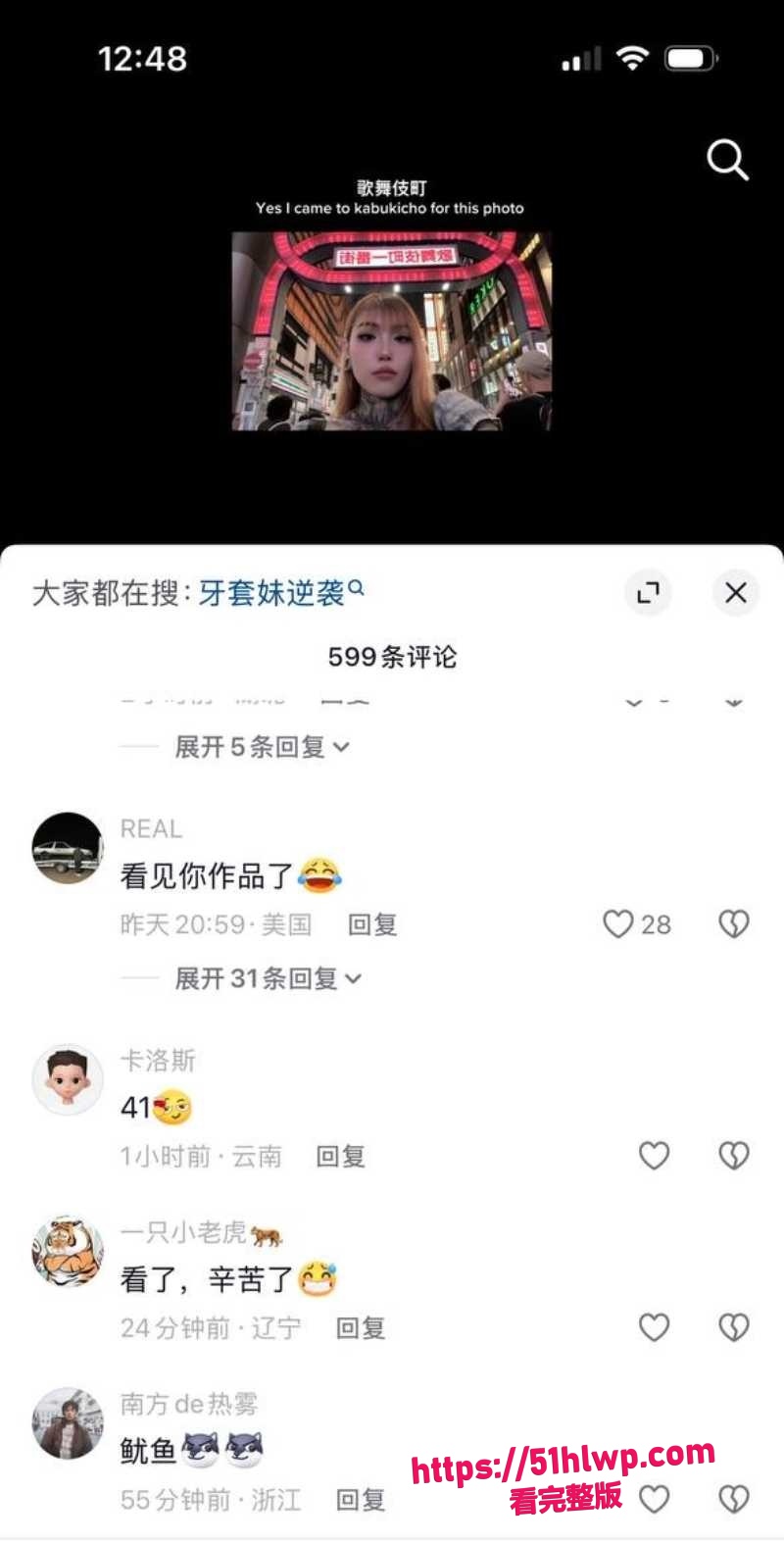Expand 31 replies under REAL's comment
This screenshot has width=784, height=1542.
(268, 978)
